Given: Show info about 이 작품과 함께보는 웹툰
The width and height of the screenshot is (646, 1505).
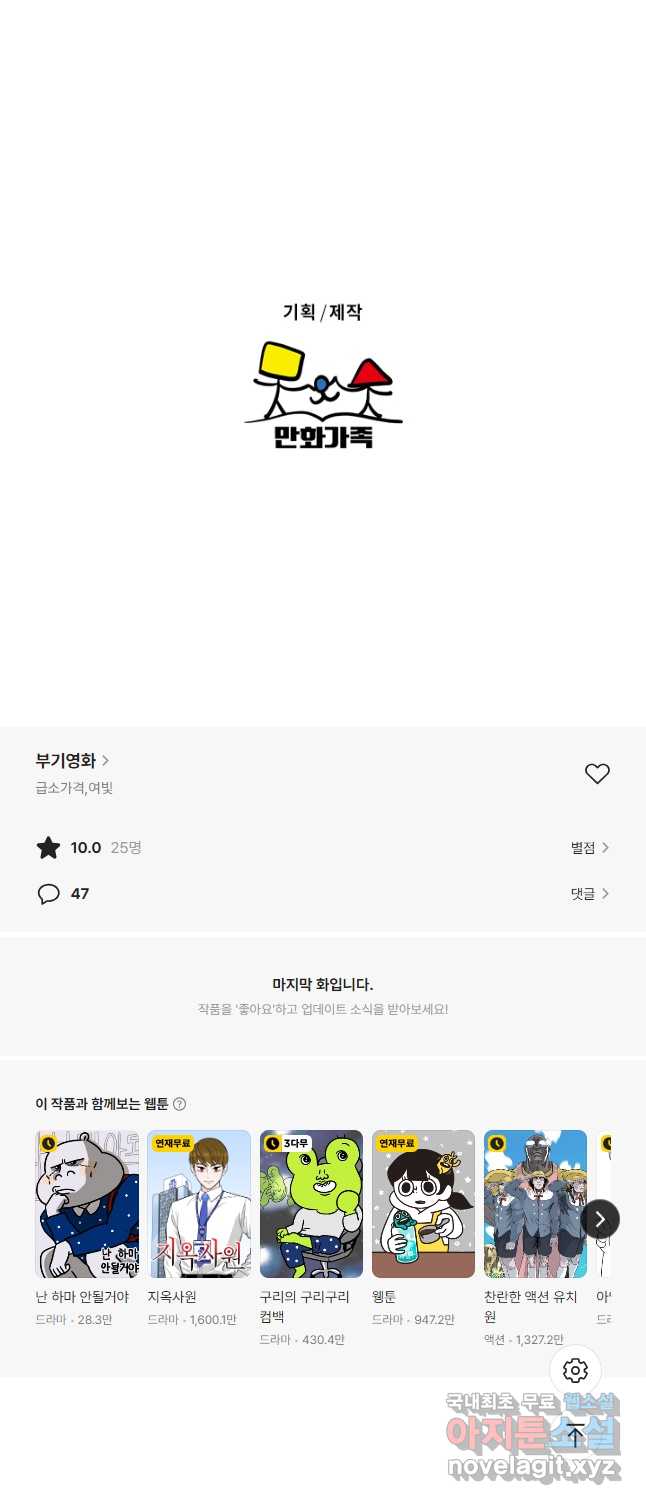Looking at the screenshot, I should click(180, 1104).
